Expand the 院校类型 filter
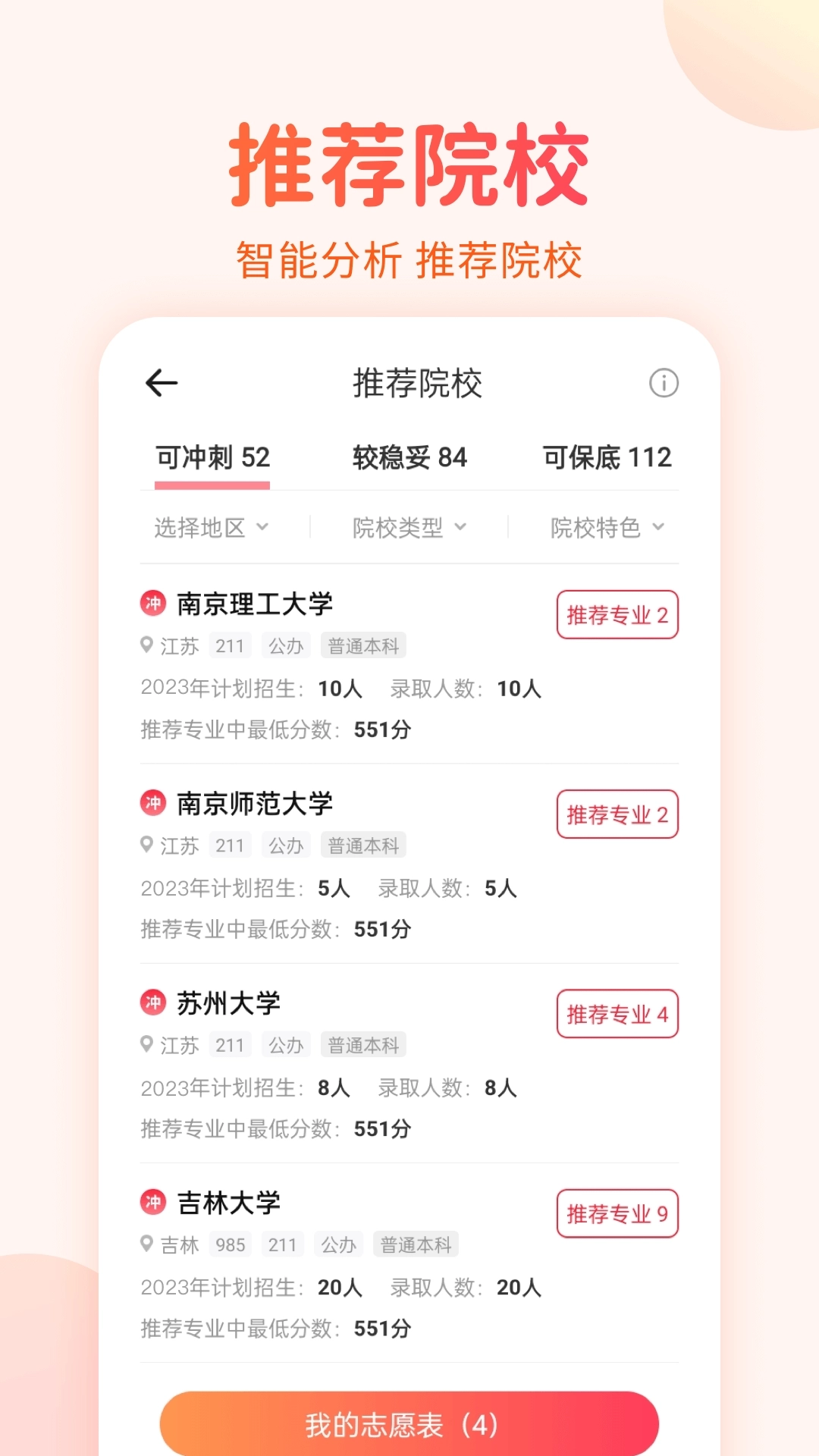819x1456 pixels. point(409,529)
